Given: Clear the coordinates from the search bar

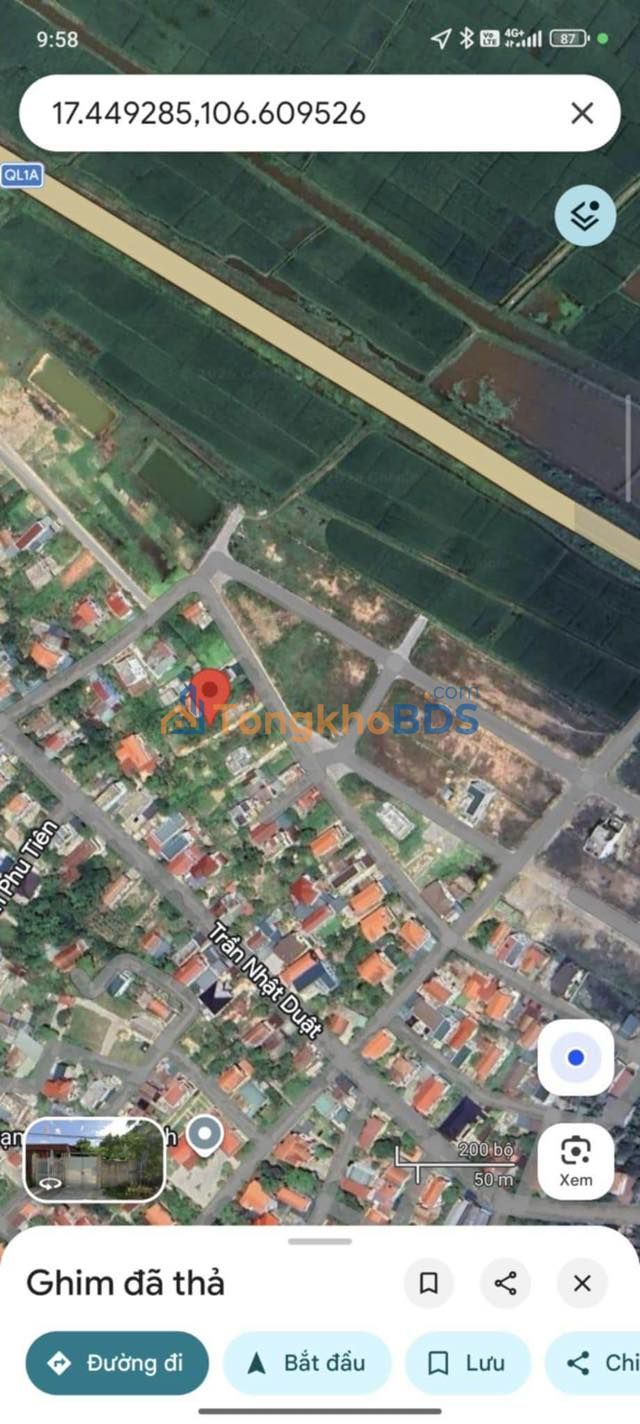Looking at the screenshot, I should [582, 113].
